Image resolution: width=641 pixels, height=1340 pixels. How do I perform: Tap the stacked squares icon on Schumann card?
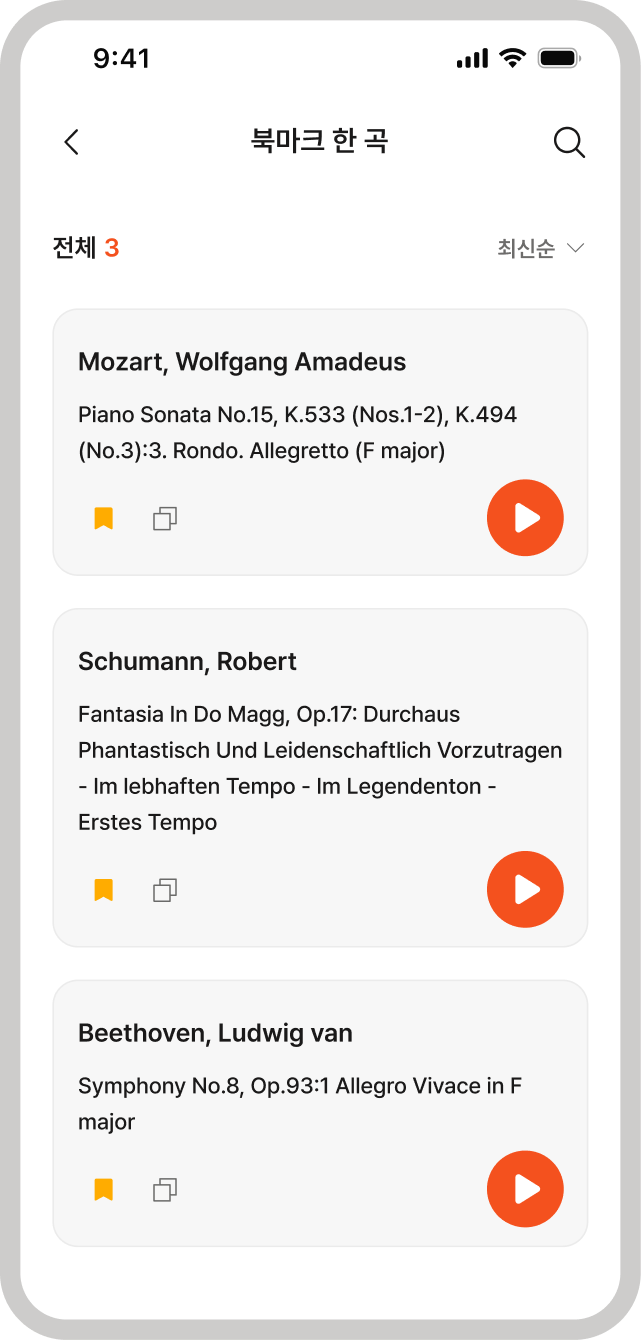pos(165,890)
